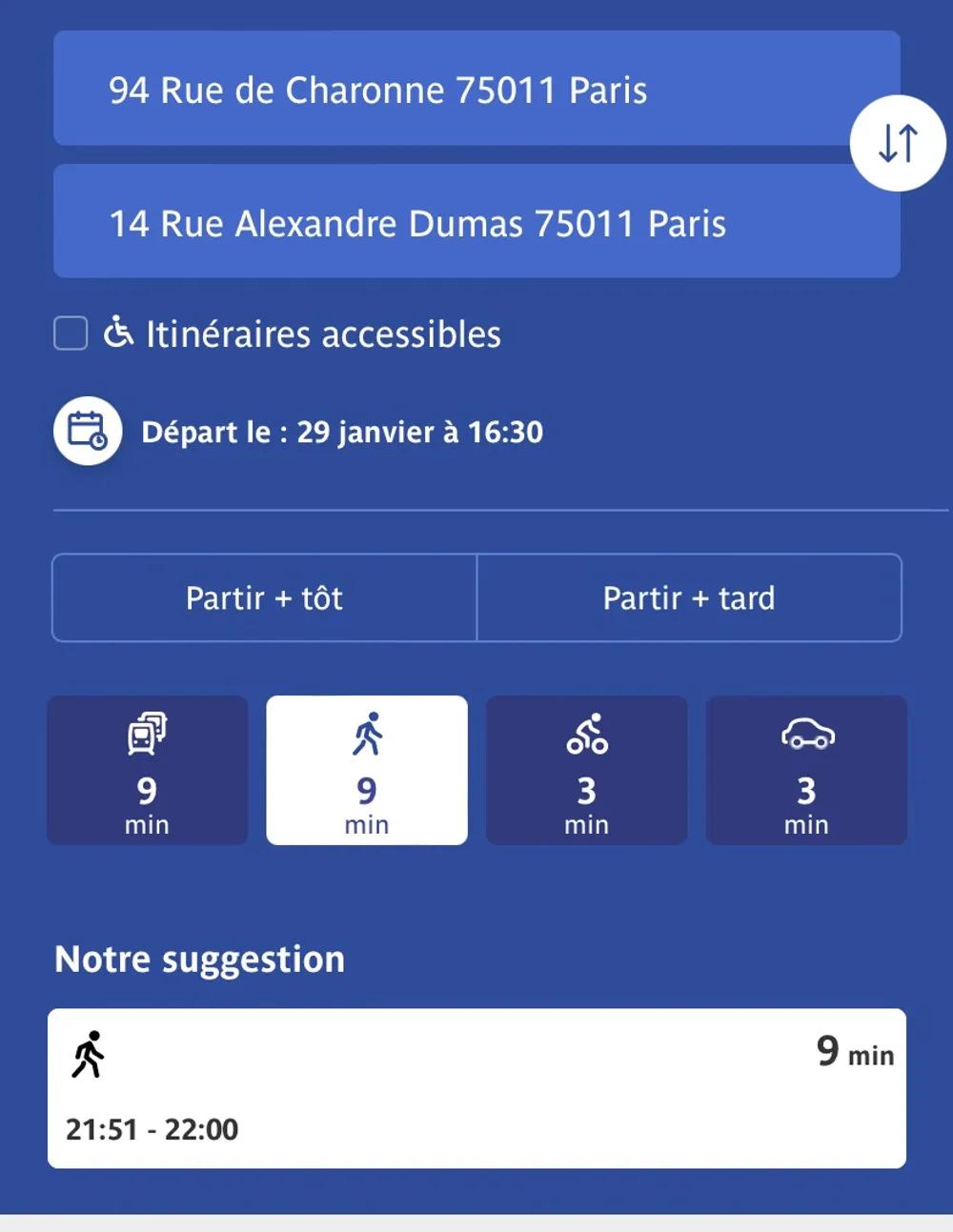Click Partir + tard button
This screenshot has height=1232, width=953.
(688, 598)
